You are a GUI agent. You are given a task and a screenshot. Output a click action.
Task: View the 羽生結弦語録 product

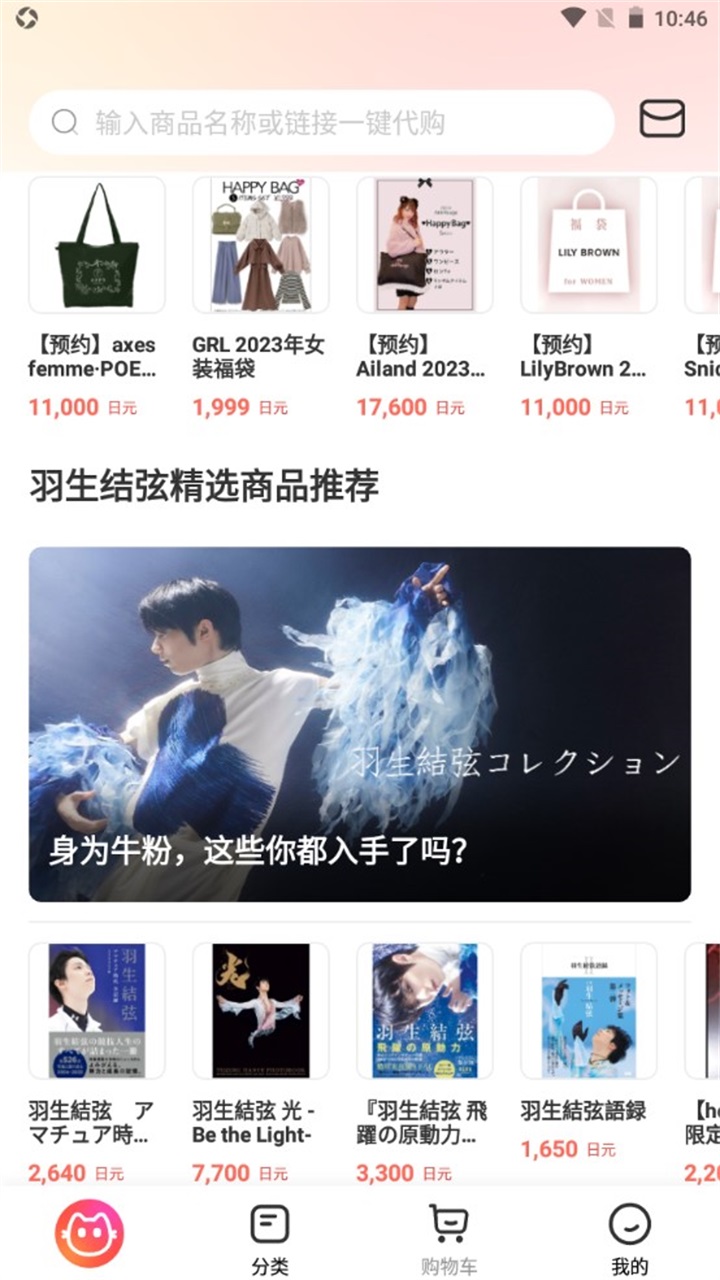pyautogui.click(x=589, y=1012)
